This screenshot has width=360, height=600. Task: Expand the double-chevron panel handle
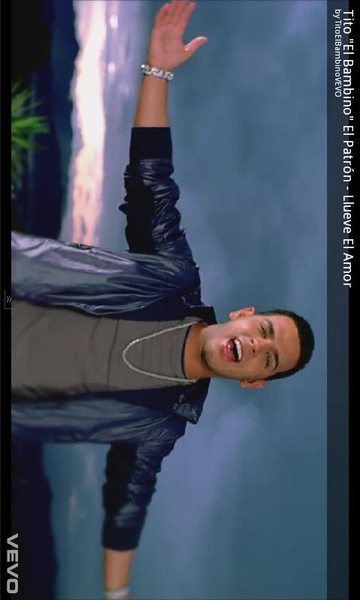pyautogui.click(x=8, y=299)
